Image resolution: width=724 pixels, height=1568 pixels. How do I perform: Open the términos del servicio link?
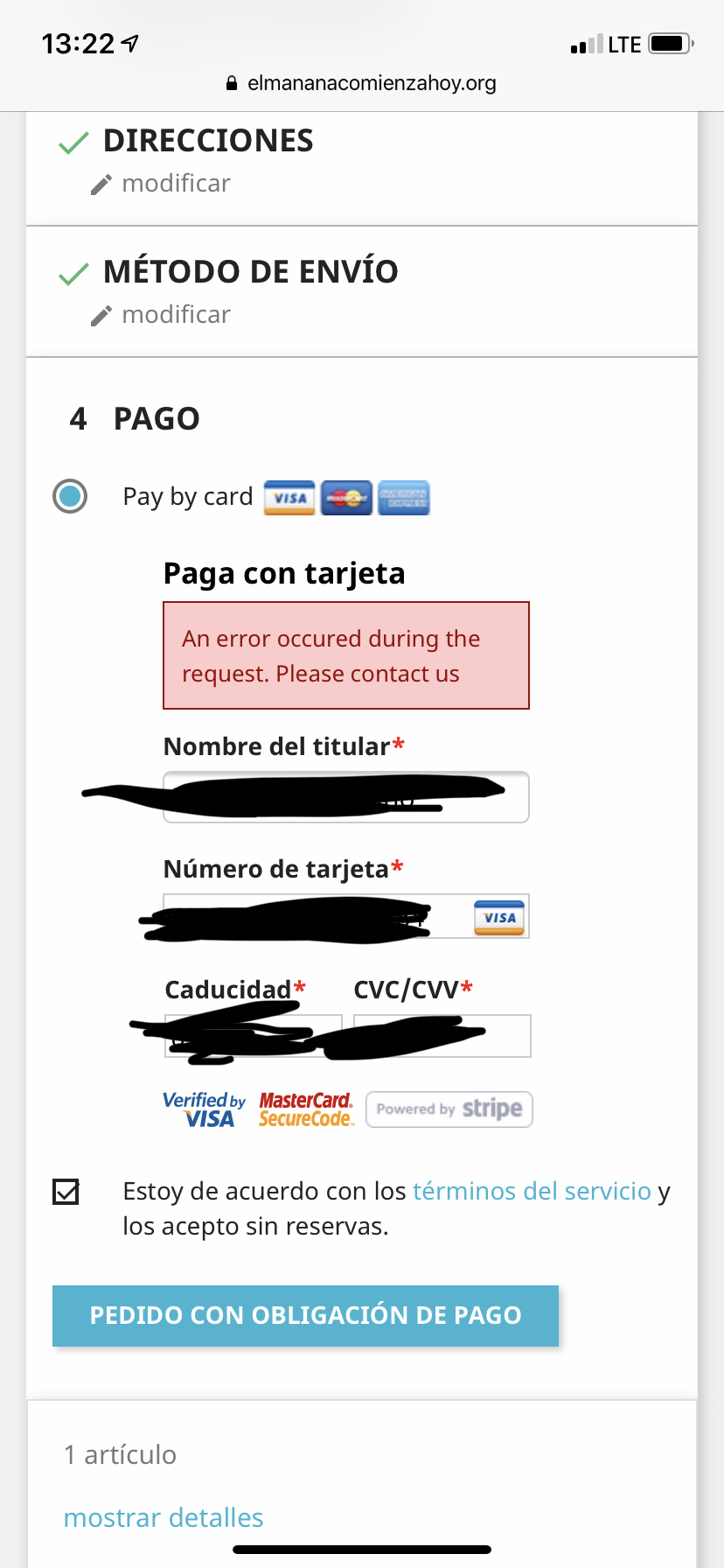point(532,1191)
